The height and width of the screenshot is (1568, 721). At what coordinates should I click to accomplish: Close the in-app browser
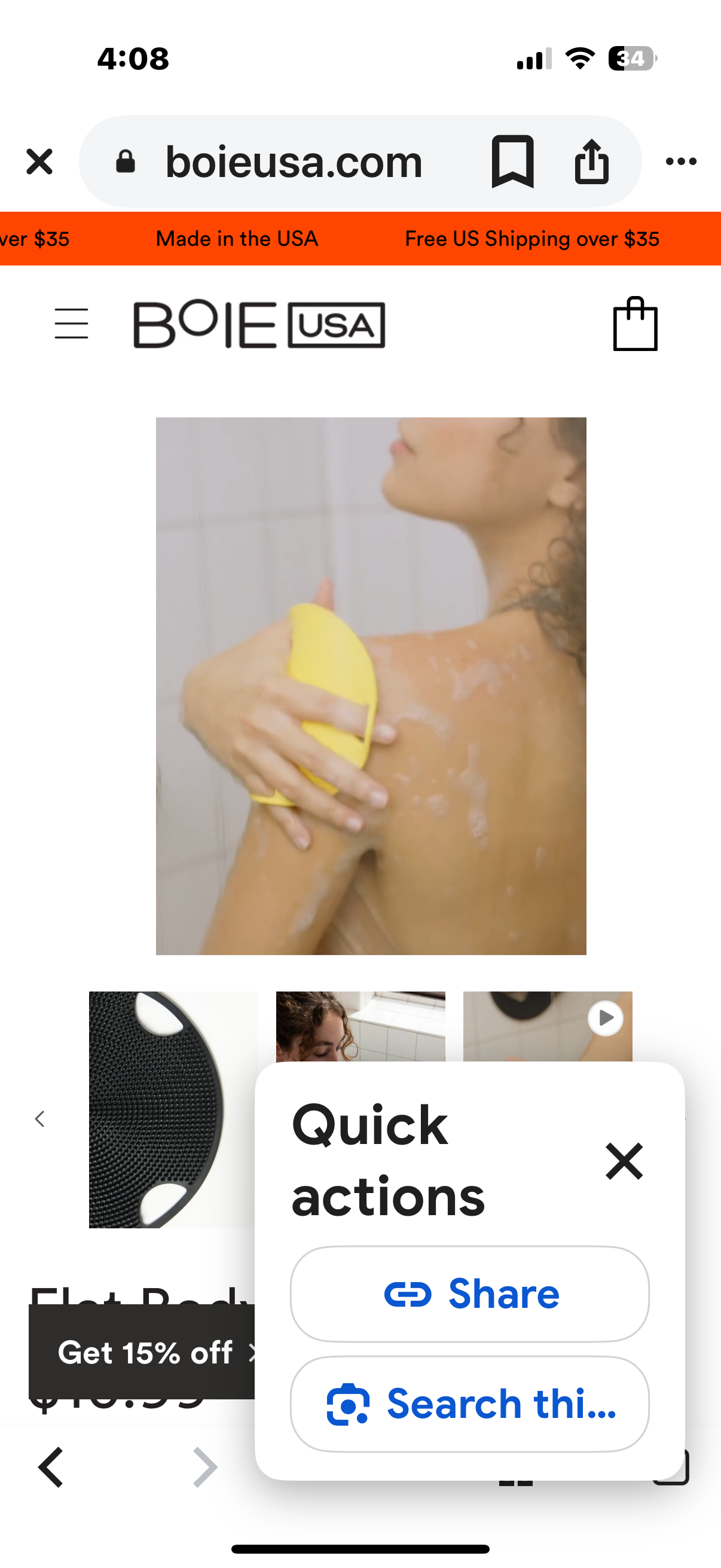pos(39,162)
